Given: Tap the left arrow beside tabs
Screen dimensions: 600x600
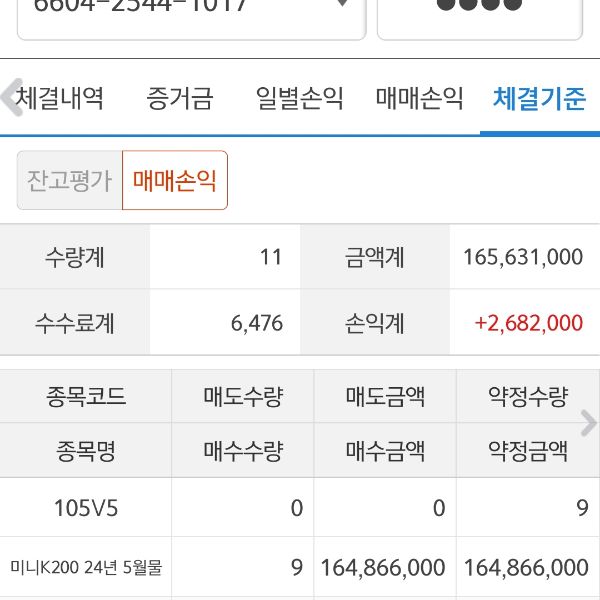Looking at the screenshot, I should coord(9,98).
